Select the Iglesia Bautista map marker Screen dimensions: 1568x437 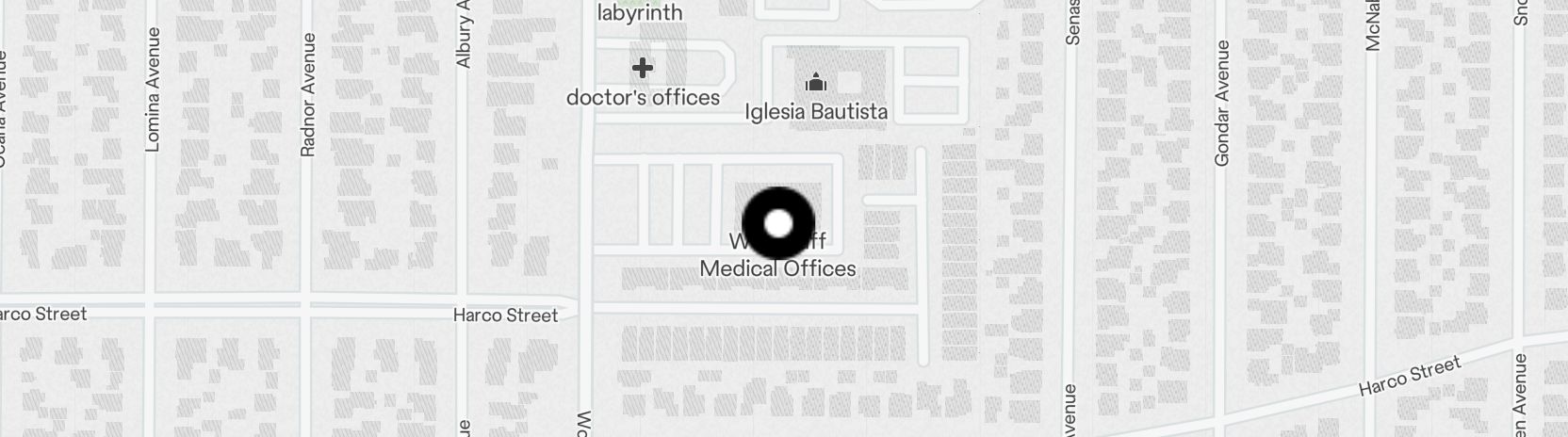[816, 83]
